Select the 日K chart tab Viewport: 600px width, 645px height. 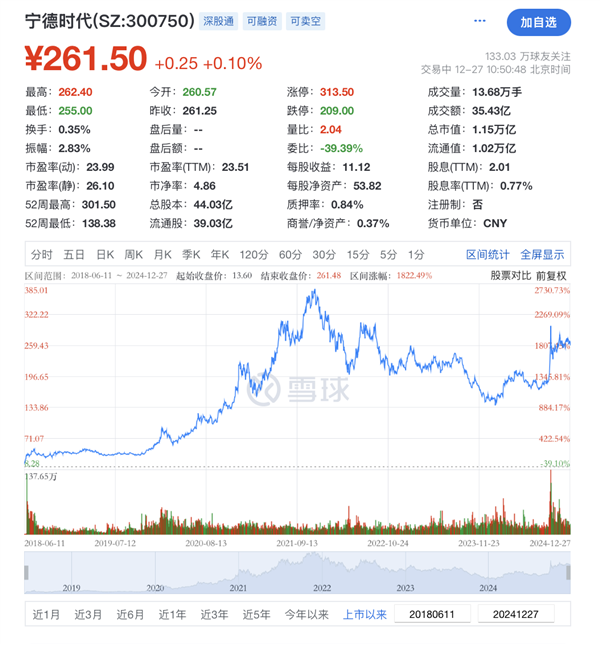(x=104, y=254)
